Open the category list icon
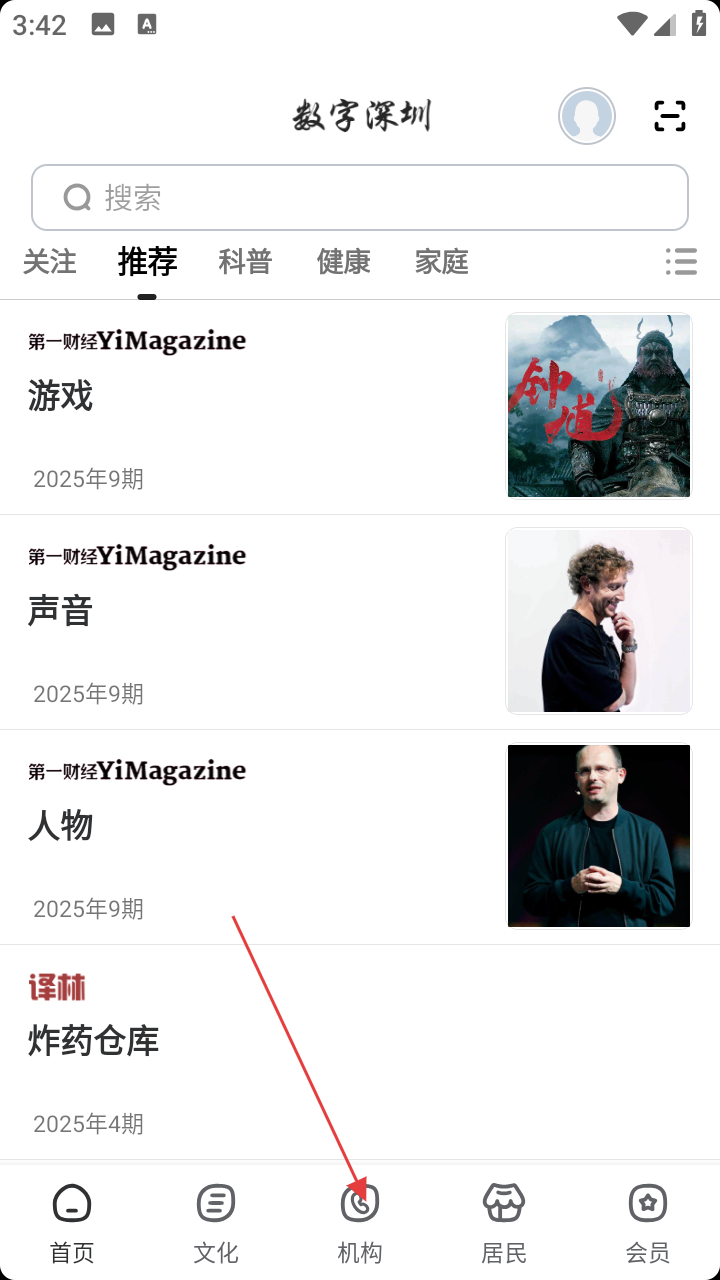The width and height of the screenshot is (720, 1280). click(x=681, y=262)
